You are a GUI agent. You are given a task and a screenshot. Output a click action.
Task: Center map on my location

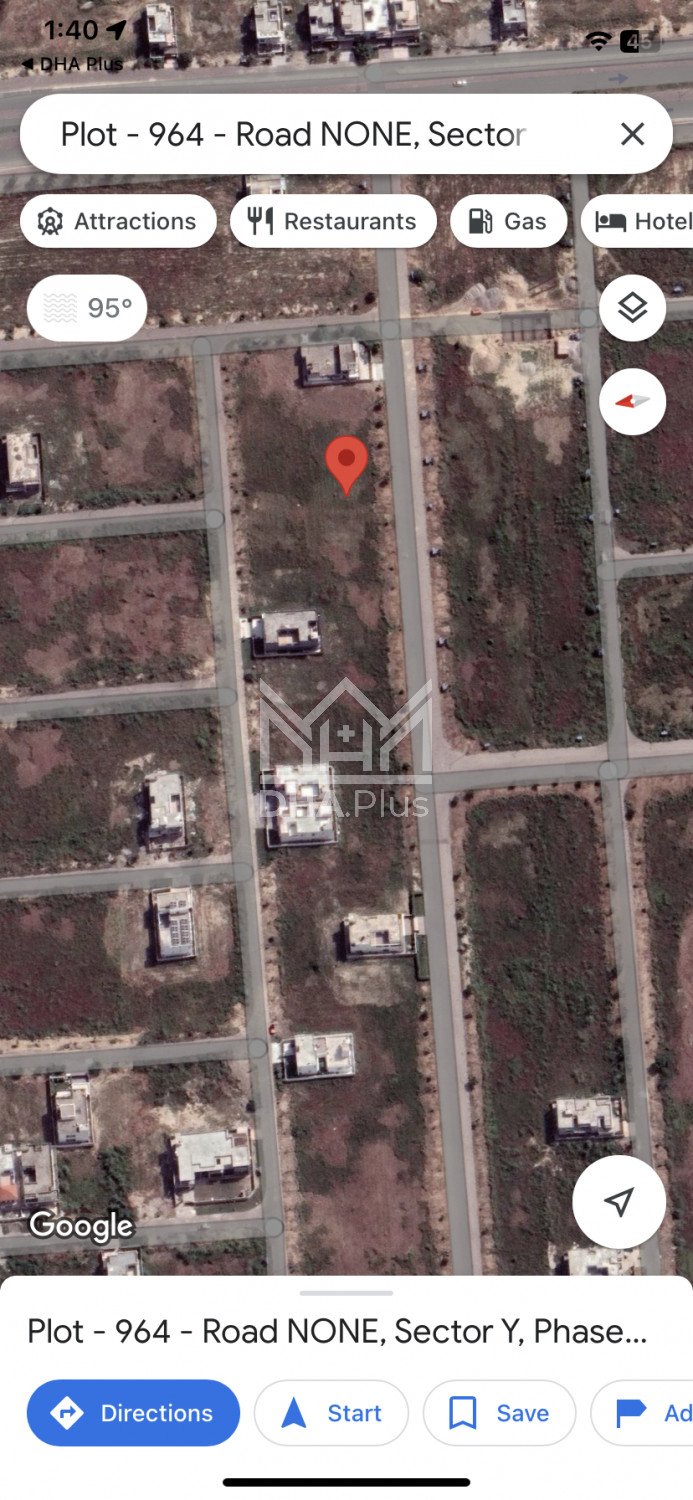click(x=619, y=1202)
